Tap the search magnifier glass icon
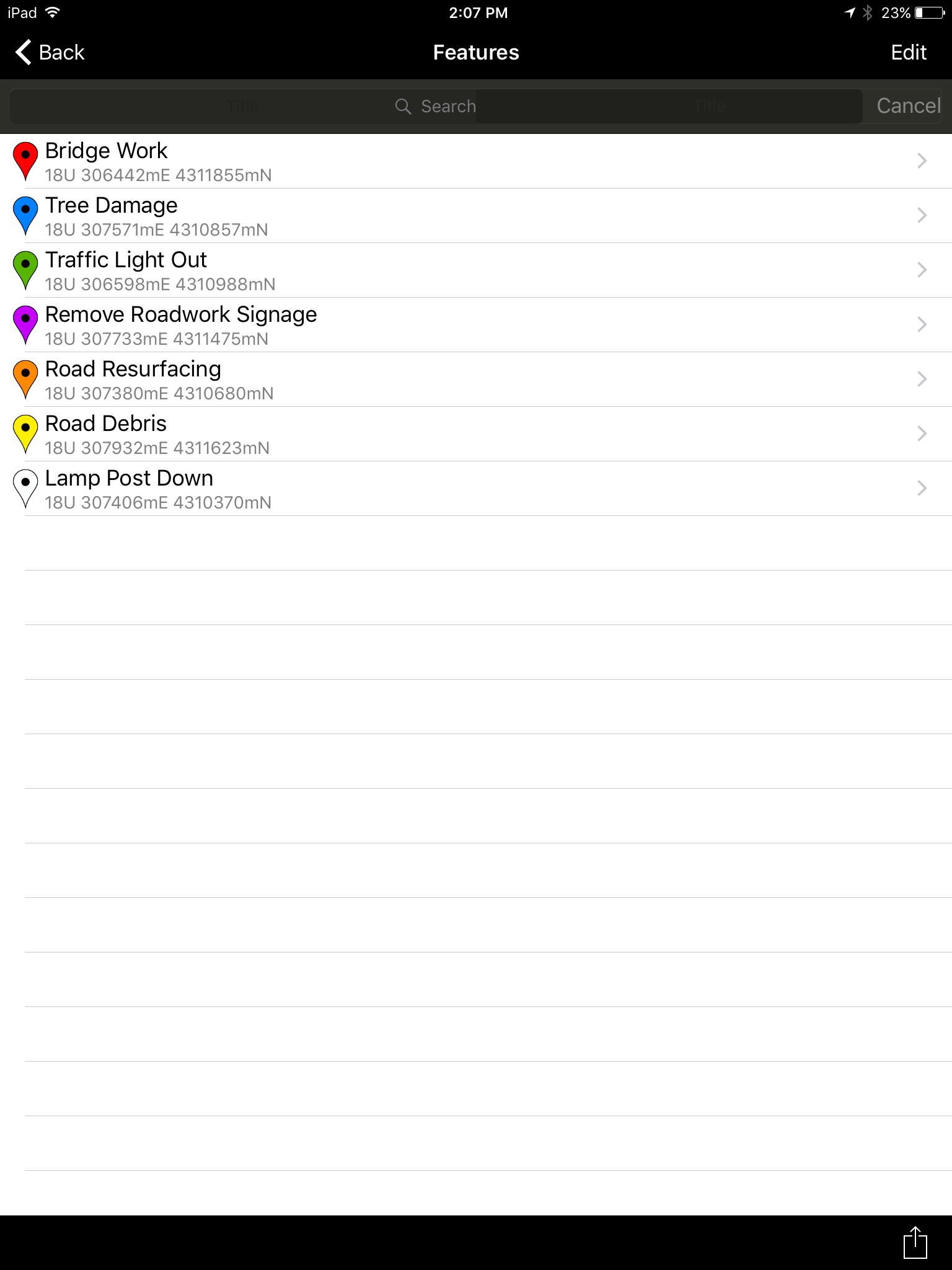The width and height of the screenshot is (952, 1270). 403,106
